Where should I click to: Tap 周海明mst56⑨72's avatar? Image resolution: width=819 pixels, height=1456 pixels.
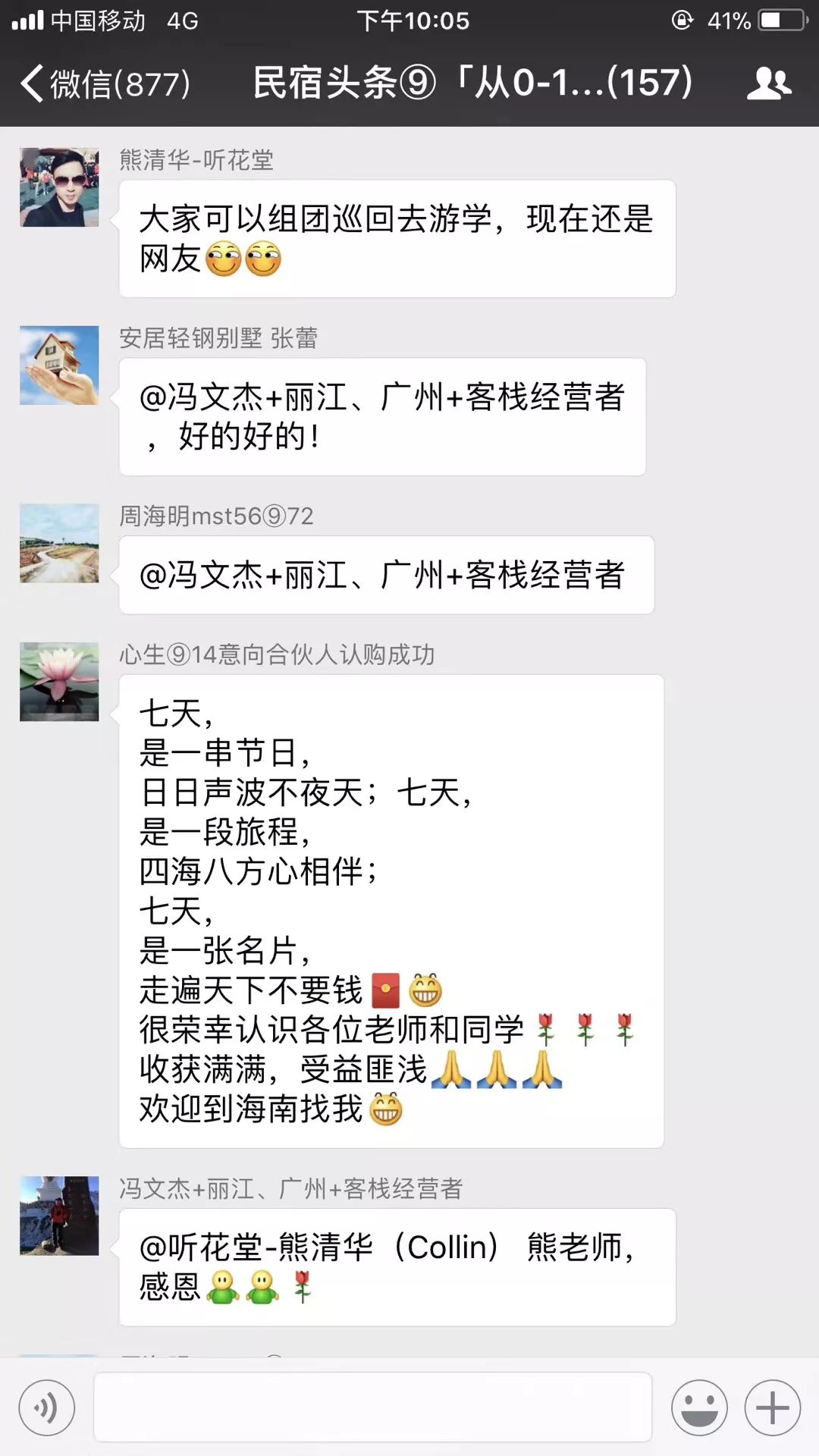point(59,544)
